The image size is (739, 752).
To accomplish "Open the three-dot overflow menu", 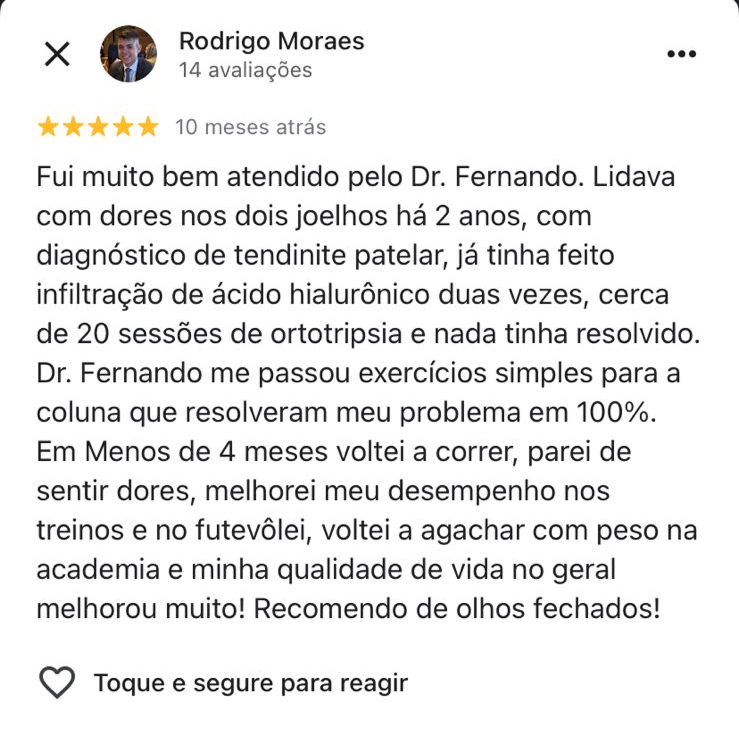I will (681, 54).
